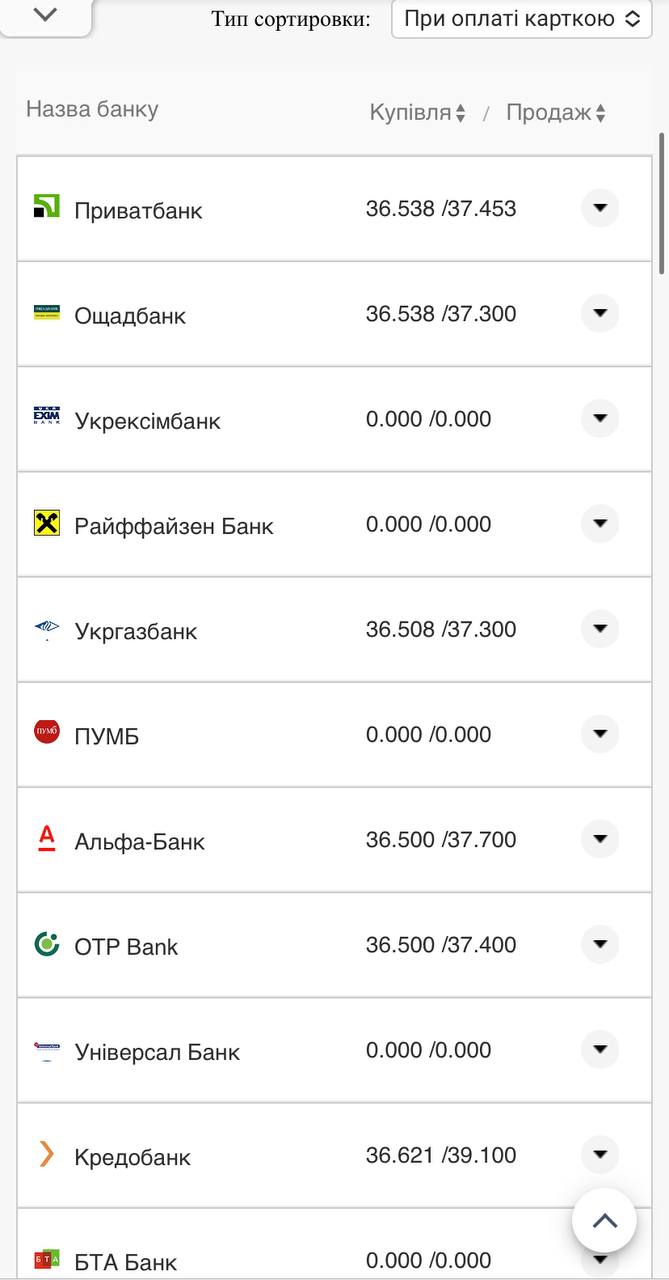This screenshot has width=669, height=1280.
Task: Expand the Райффайзен Банк row details
Action: point(600,523)
